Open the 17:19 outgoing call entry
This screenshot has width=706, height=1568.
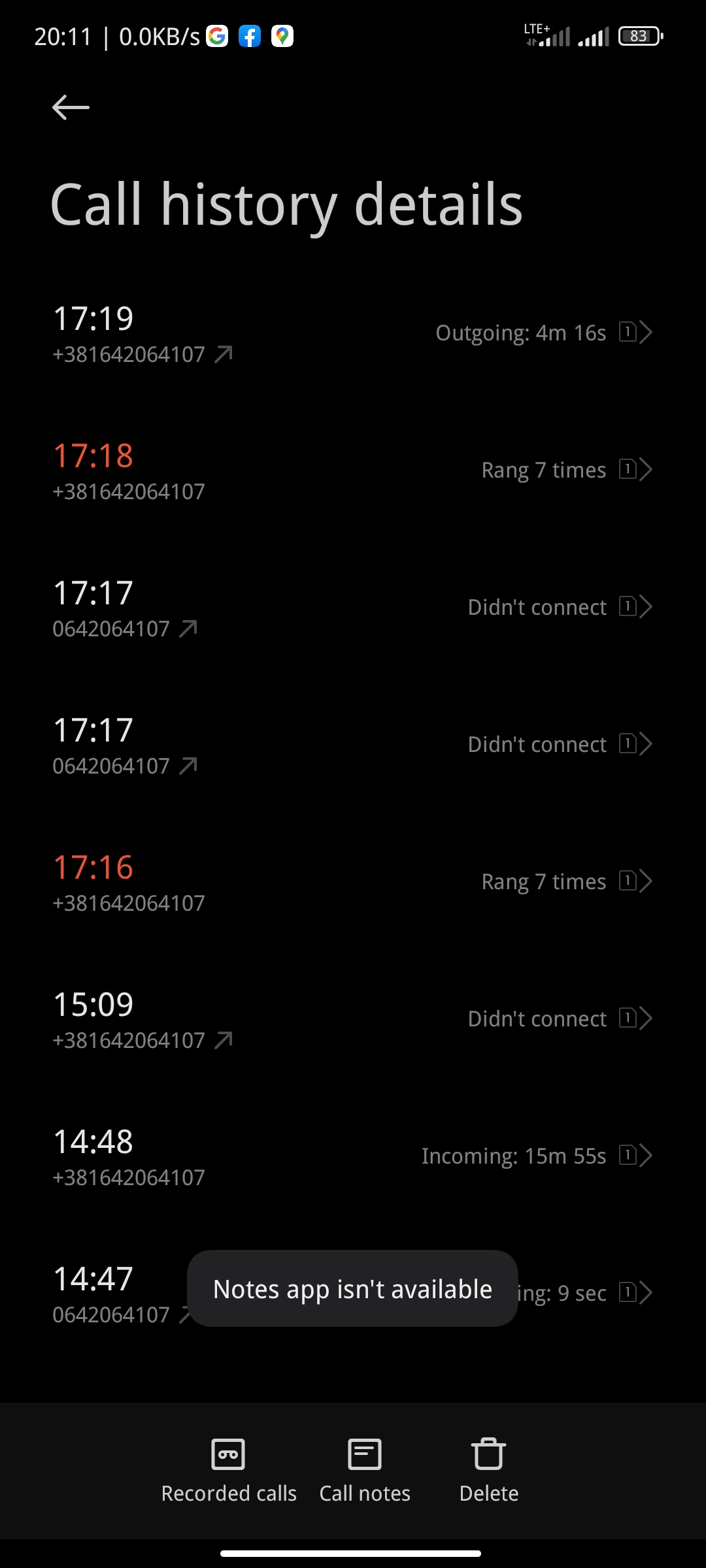pyautogui.click(x=353, y=334)
